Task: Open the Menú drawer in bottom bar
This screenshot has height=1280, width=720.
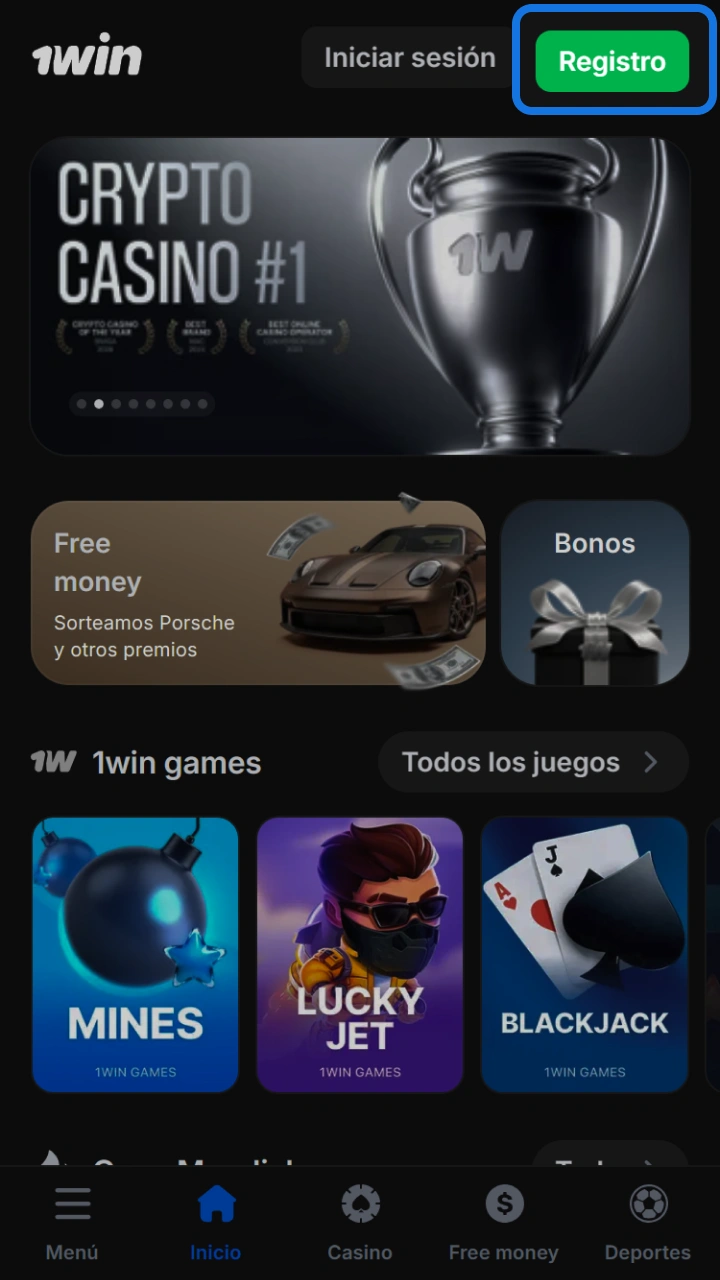Action: pos(72,1222)
